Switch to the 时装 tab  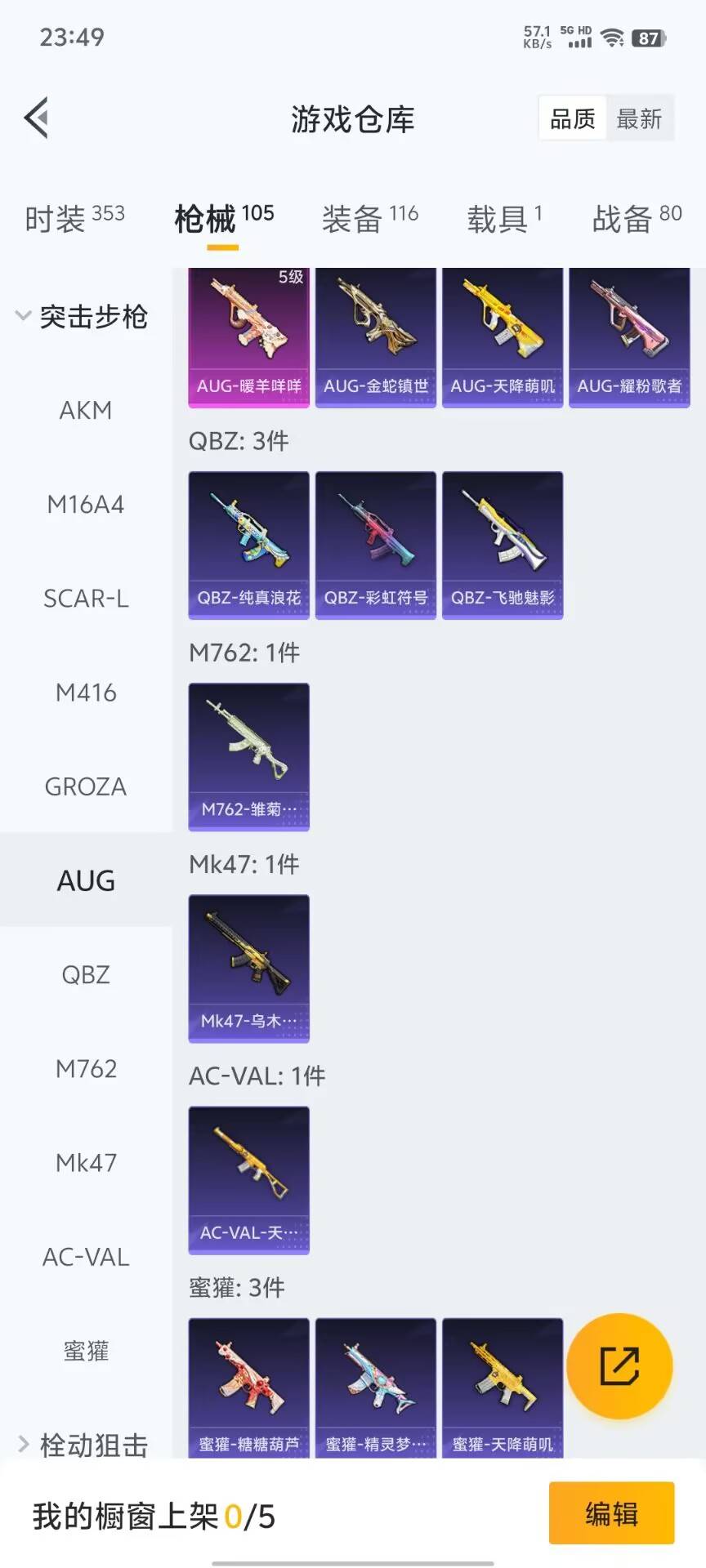click(74, 217)
